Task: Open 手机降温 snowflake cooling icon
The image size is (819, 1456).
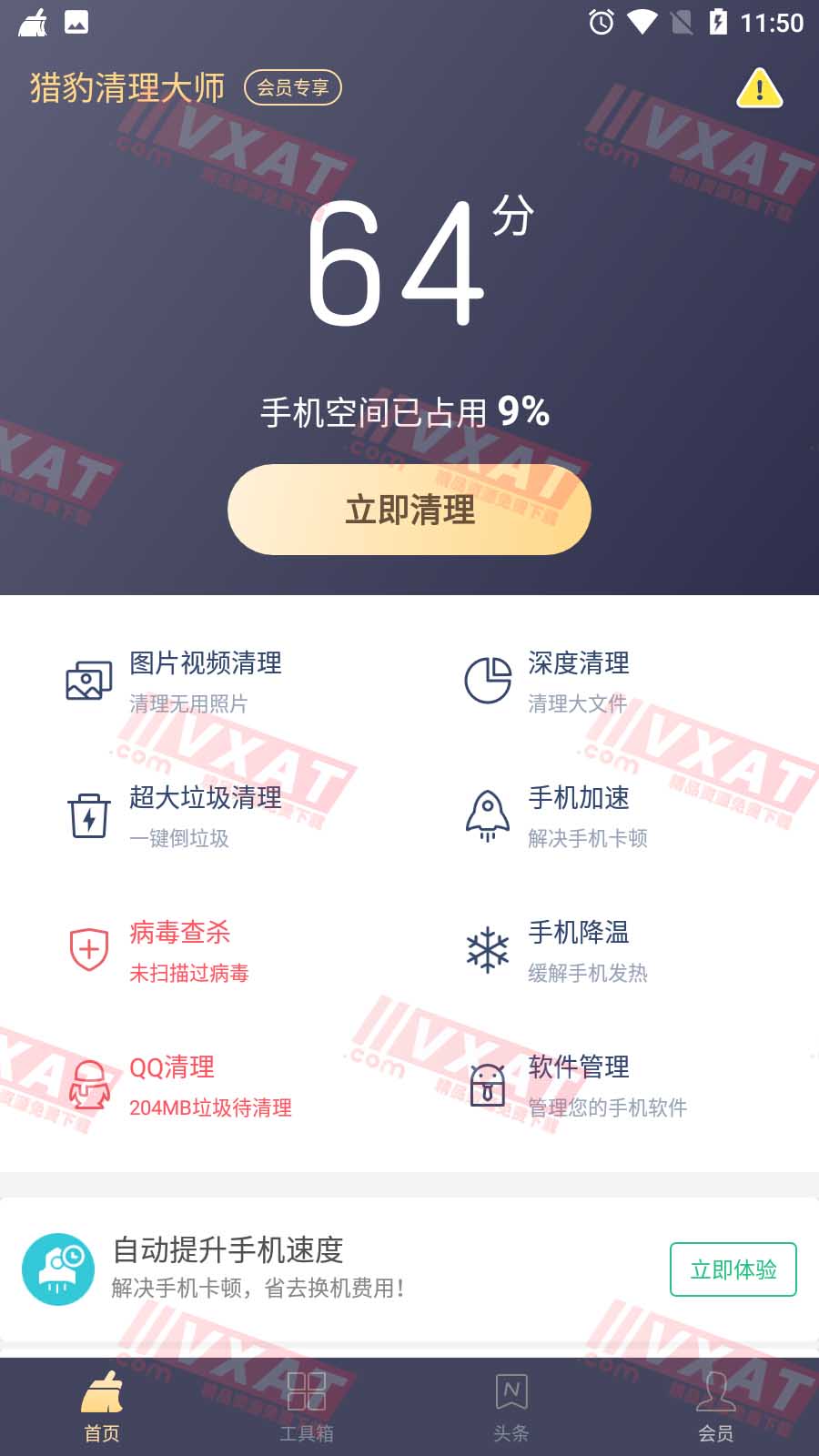Action: (488, 949)
